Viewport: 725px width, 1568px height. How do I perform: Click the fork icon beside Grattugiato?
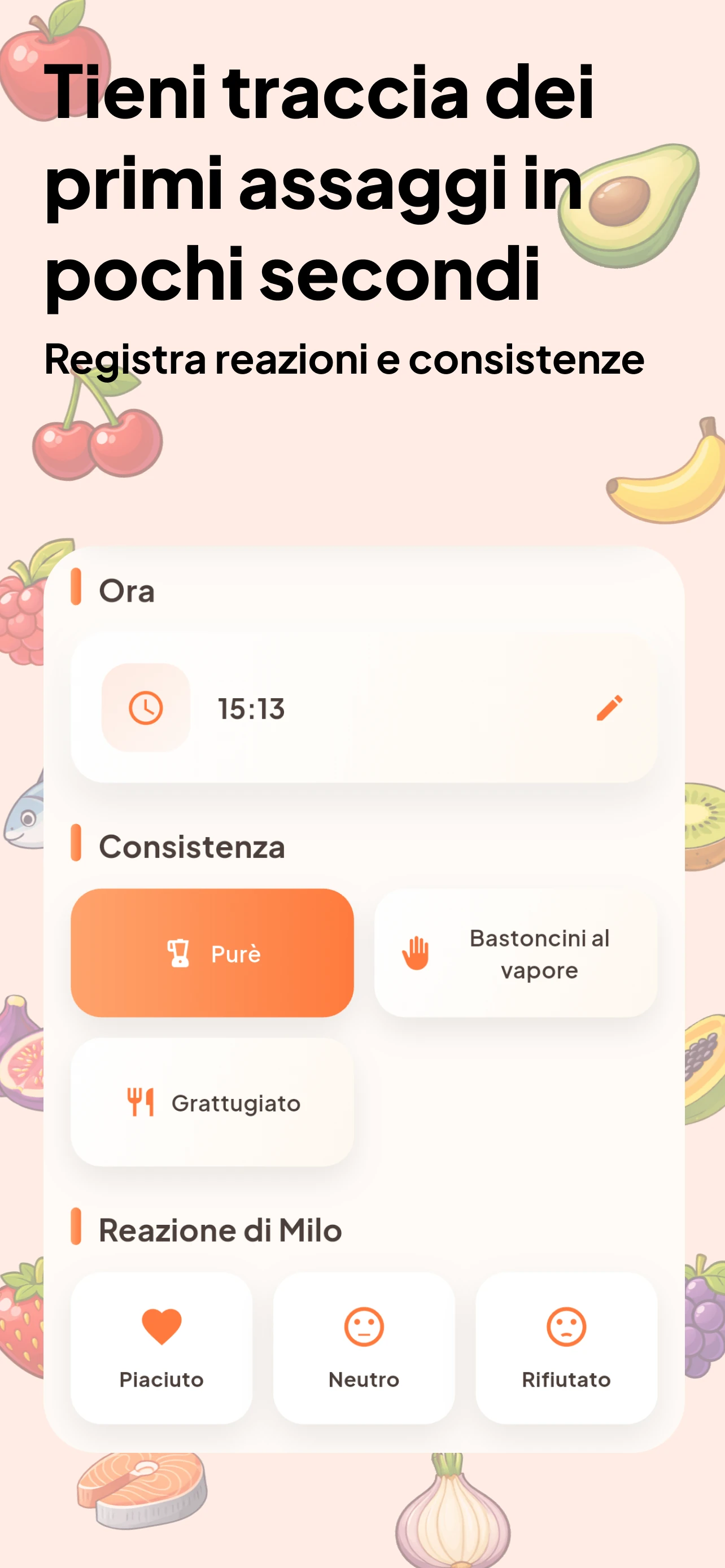pos(141,1103)
